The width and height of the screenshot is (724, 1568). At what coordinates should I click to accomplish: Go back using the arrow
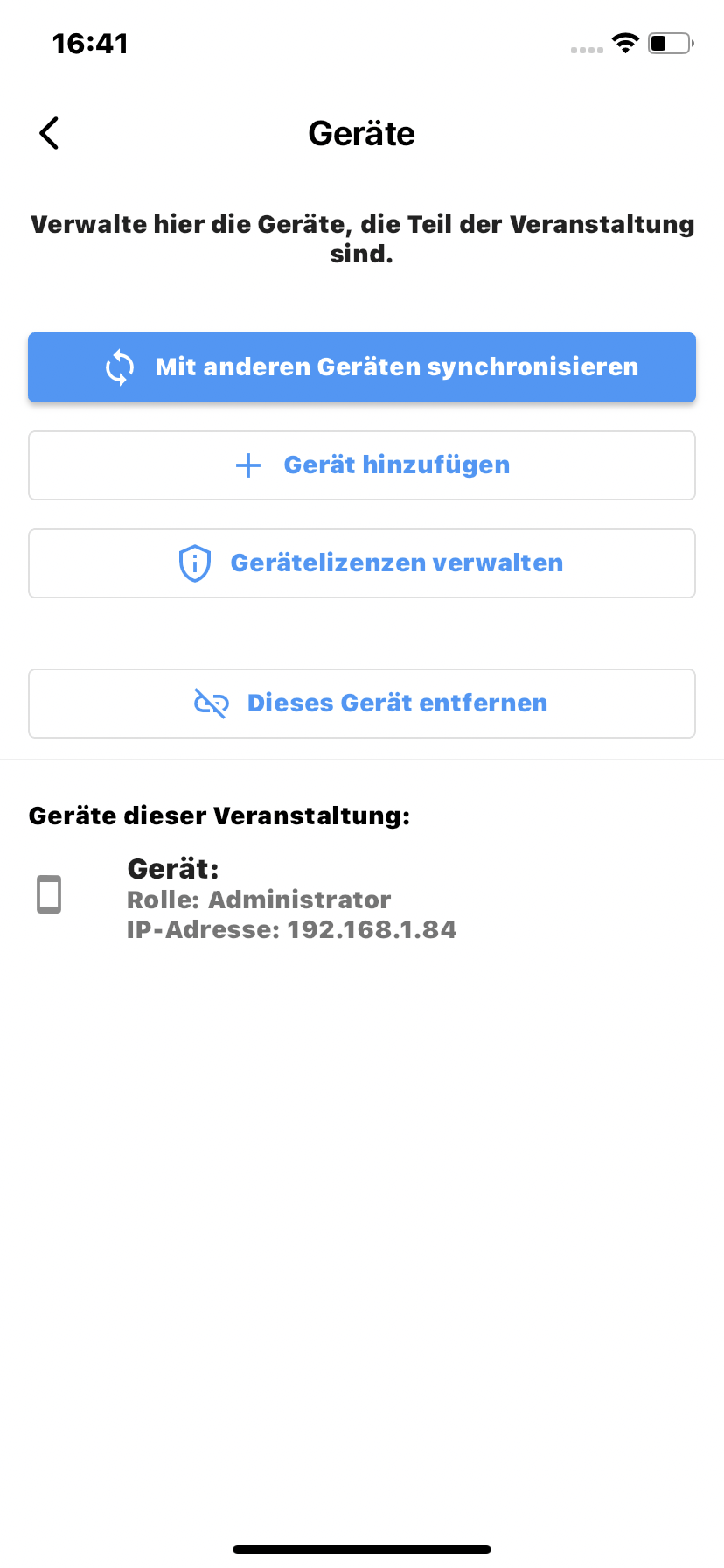[49, 133]
